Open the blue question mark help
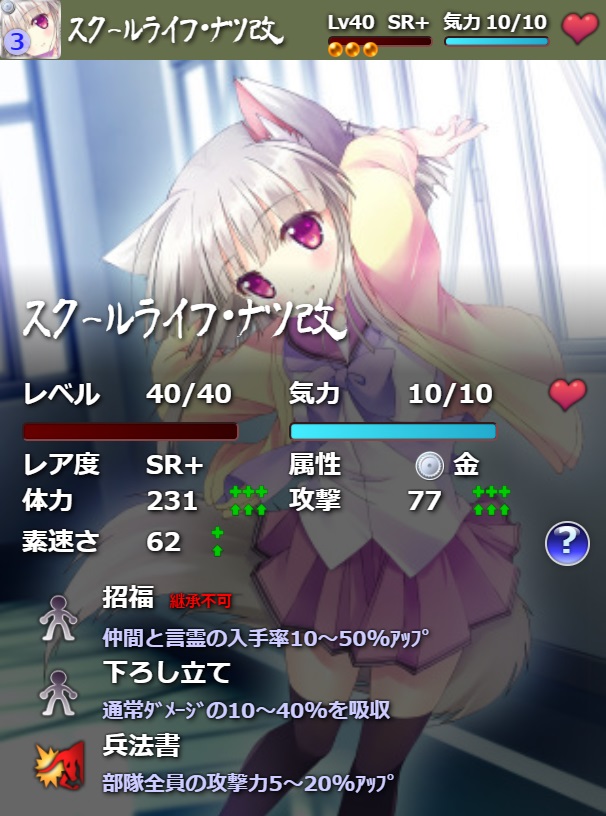This screenshot has height=816, width=606. tap(566, 542)
